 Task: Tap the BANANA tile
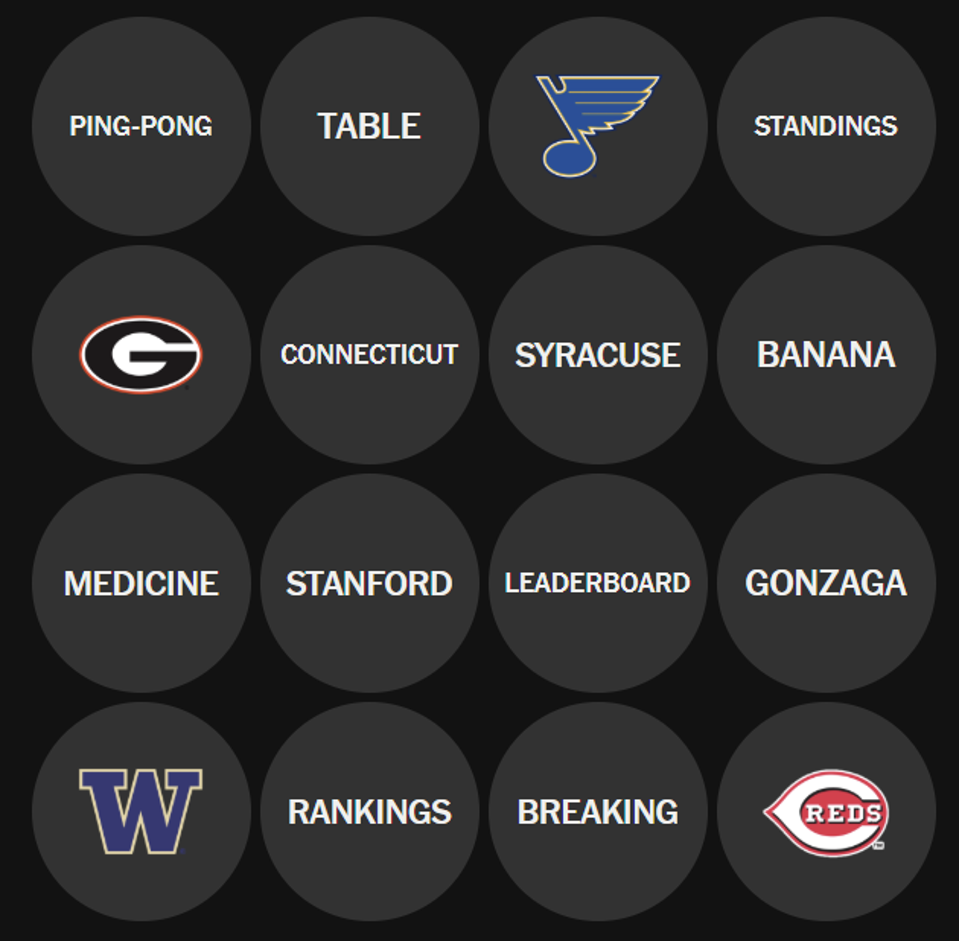point(826,355)
